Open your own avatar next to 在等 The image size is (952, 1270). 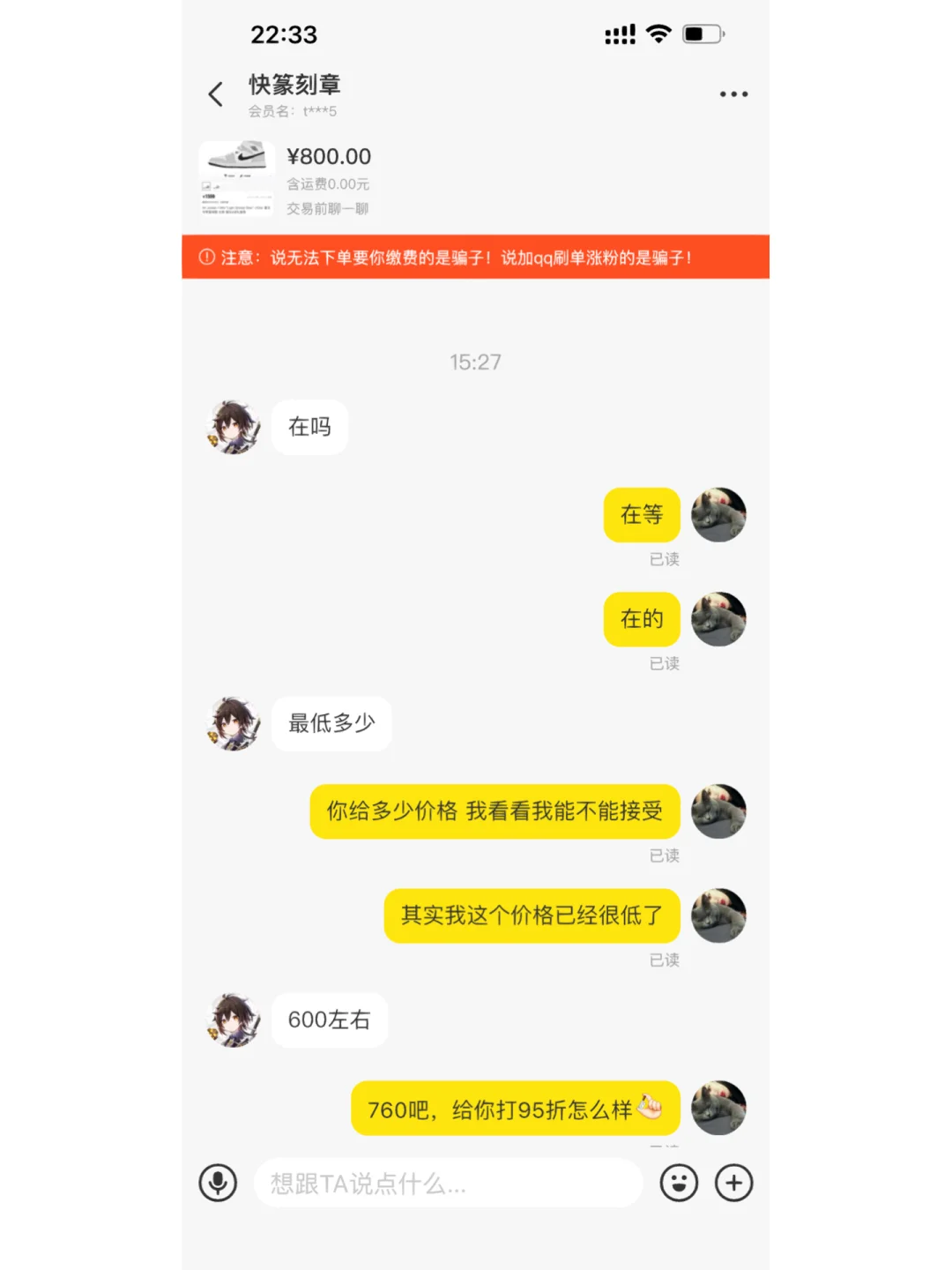[x=718, y=514]
